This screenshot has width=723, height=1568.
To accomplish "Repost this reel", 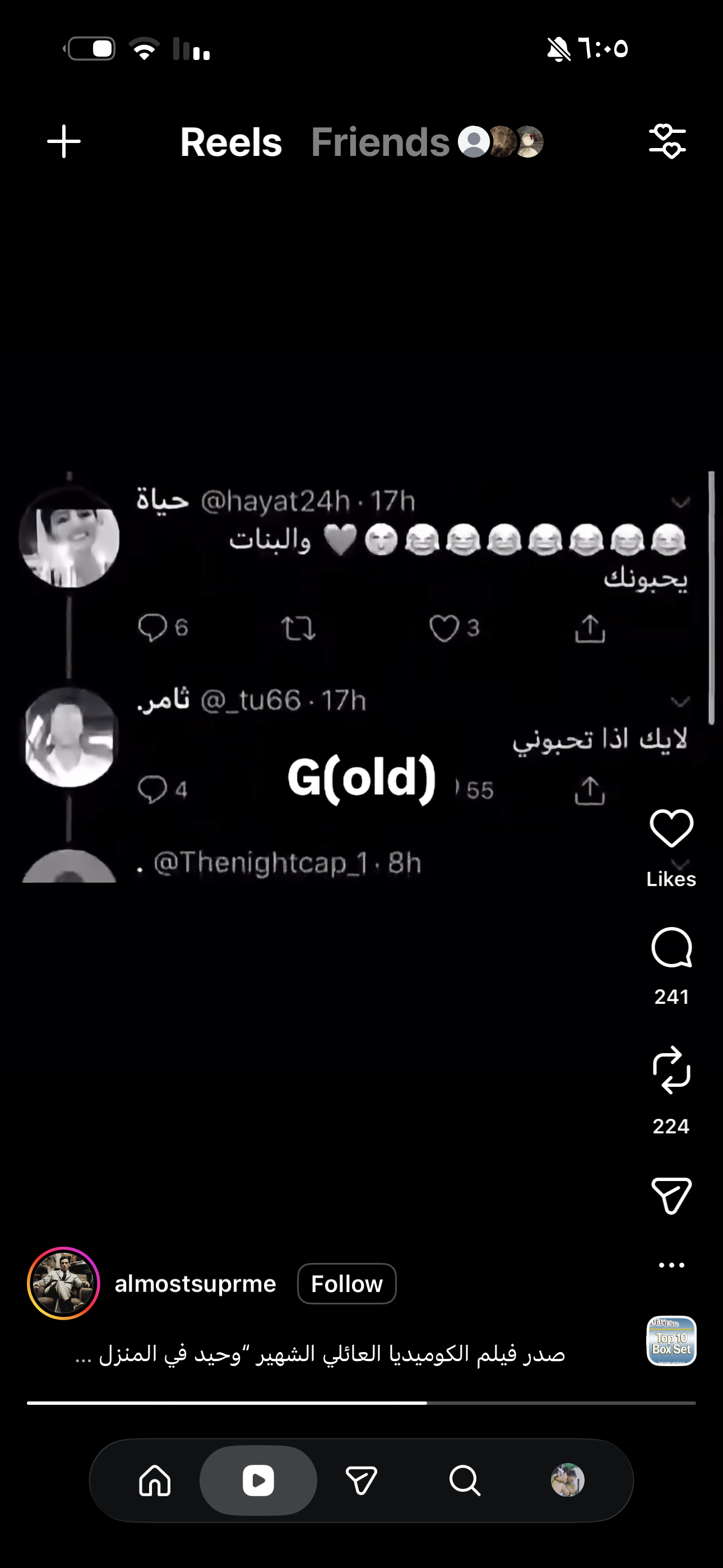I will point(671,1069).
